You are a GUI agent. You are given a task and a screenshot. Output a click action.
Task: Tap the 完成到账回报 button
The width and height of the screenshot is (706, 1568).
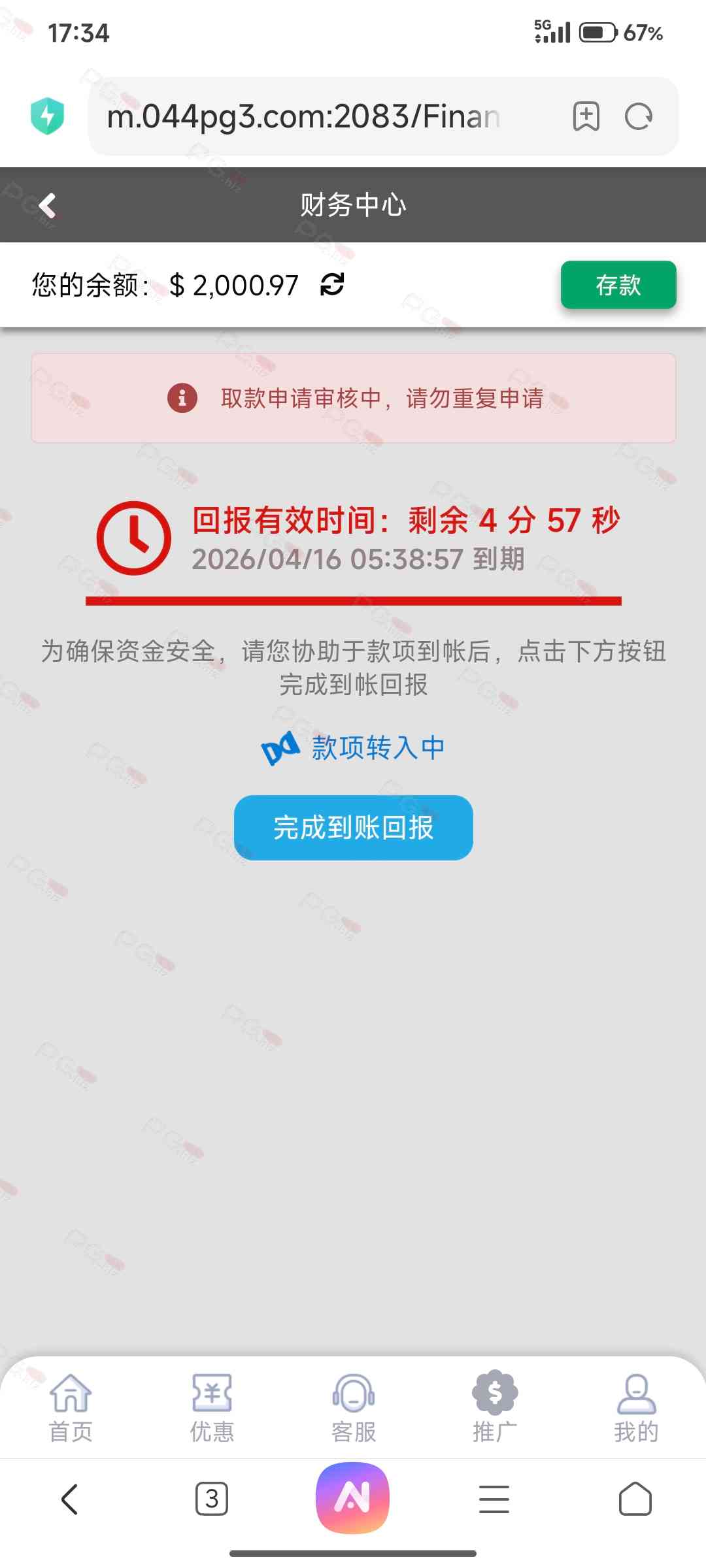(353, 827)
